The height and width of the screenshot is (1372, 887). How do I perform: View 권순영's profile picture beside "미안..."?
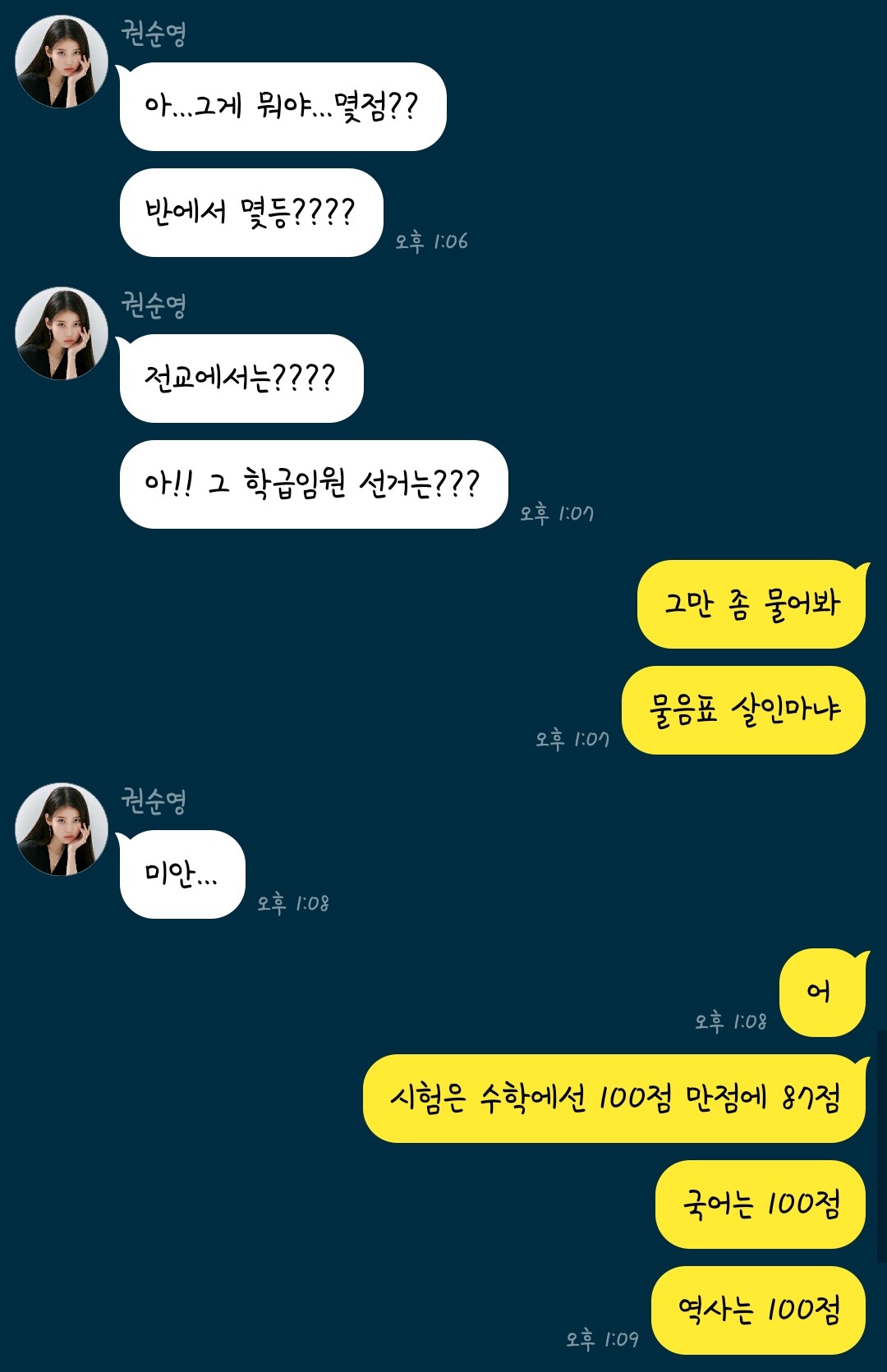[x=62, y=829]
